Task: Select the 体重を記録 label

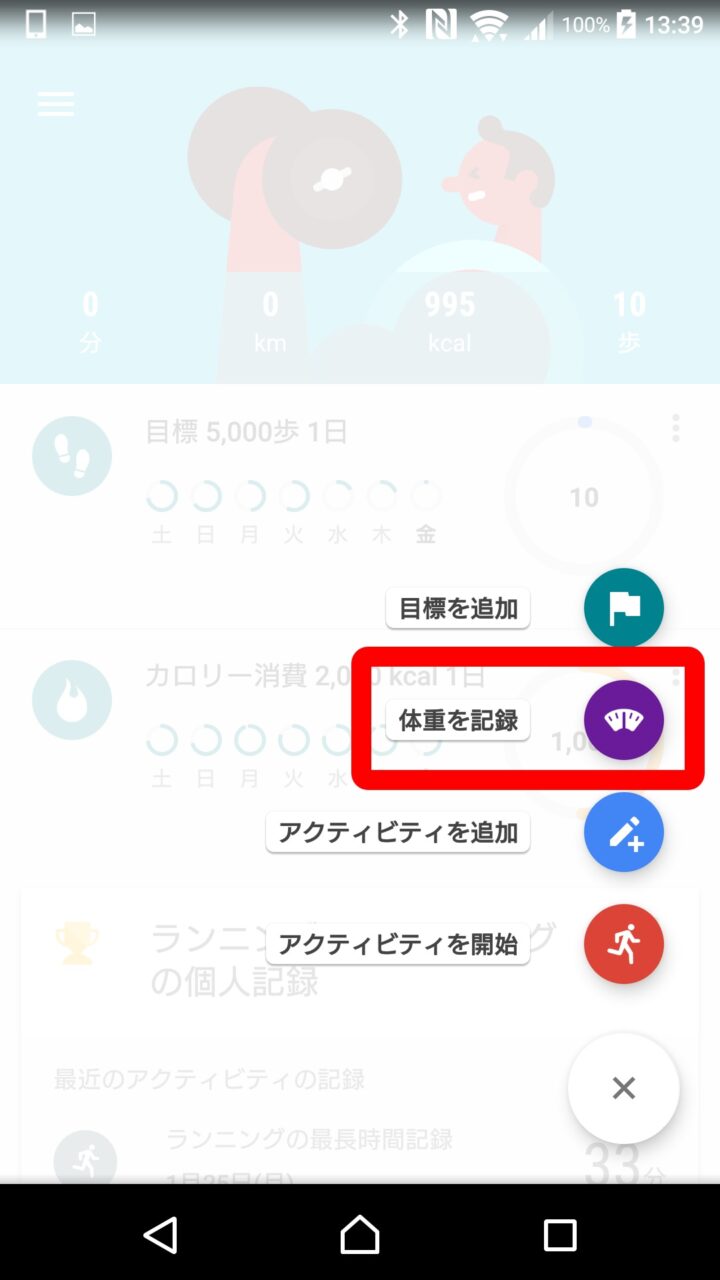Action: tap(458, 720)
